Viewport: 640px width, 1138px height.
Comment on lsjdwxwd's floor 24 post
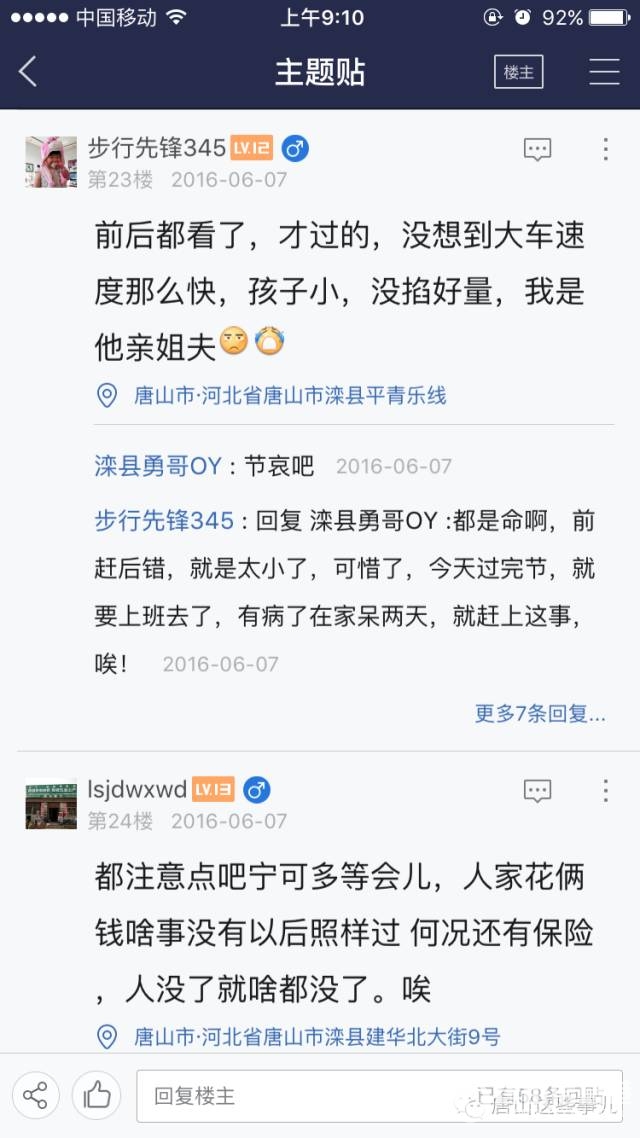pyautogui.click(x=537, y=791)
